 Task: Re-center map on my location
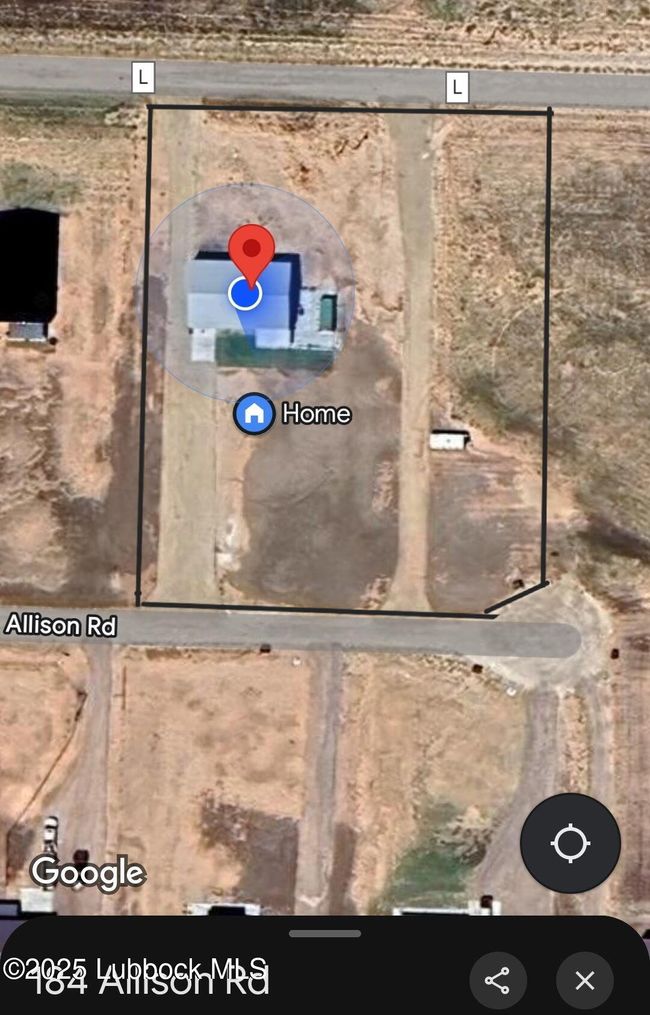[x=570, y=843]
